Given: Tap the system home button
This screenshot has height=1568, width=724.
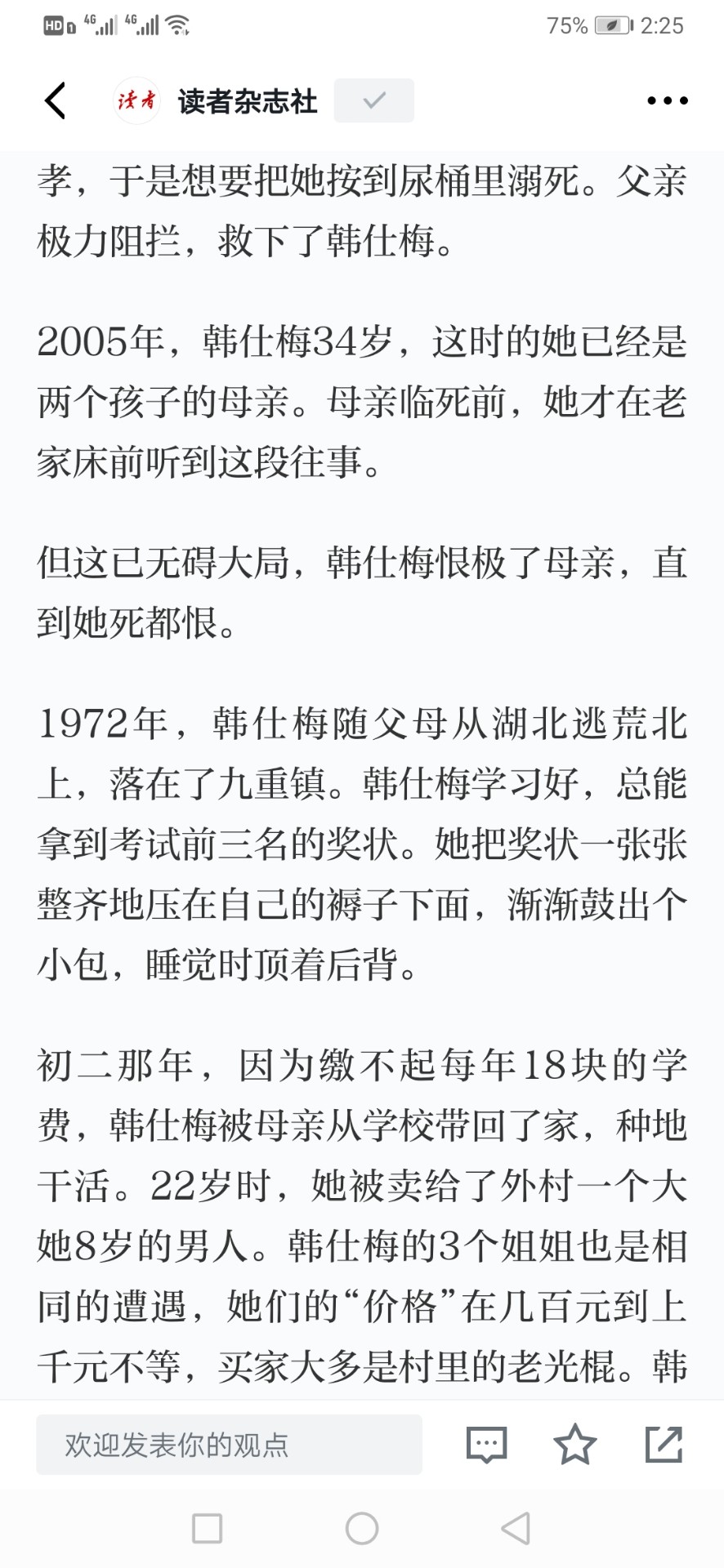Looking at the screenshot, I should point(362,1528).
